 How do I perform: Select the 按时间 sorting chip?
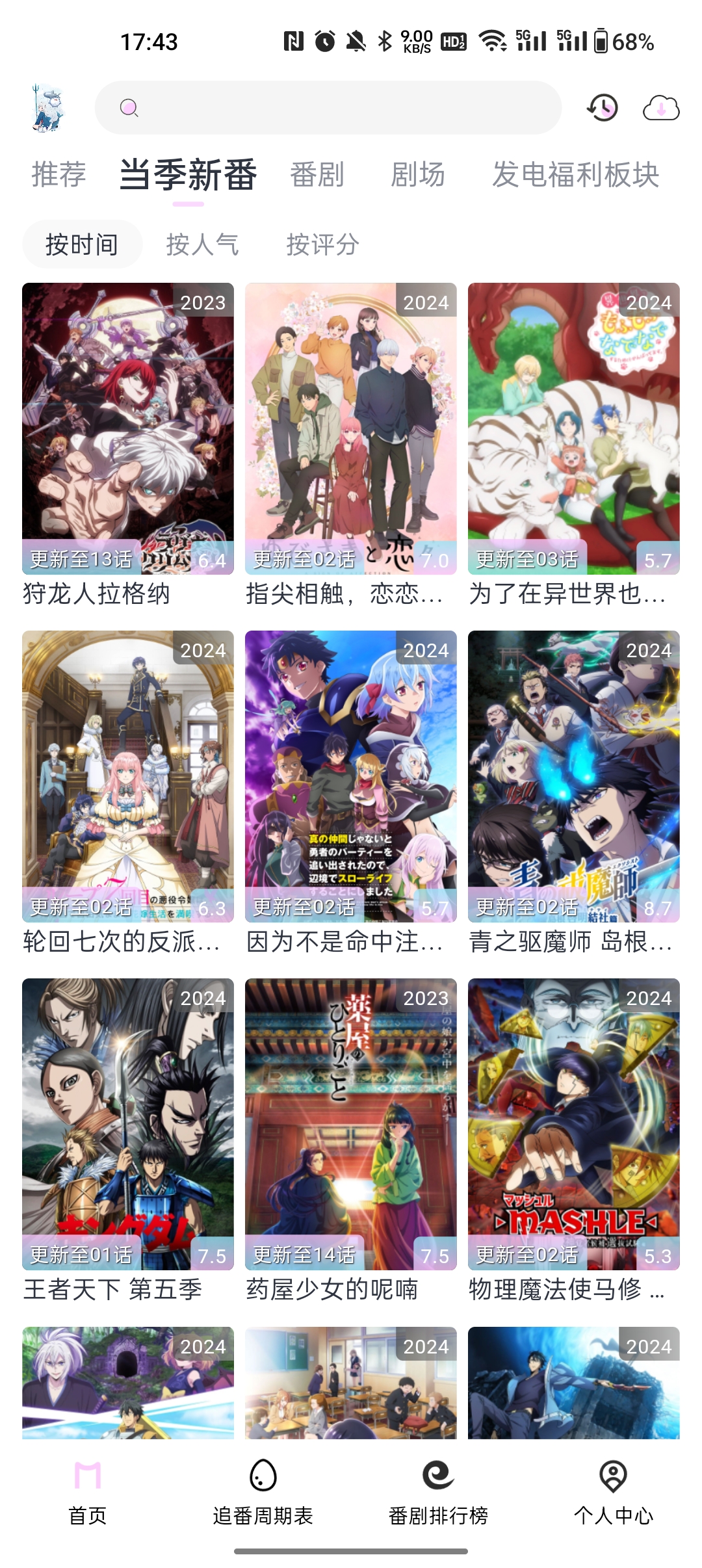click(82, 245)
